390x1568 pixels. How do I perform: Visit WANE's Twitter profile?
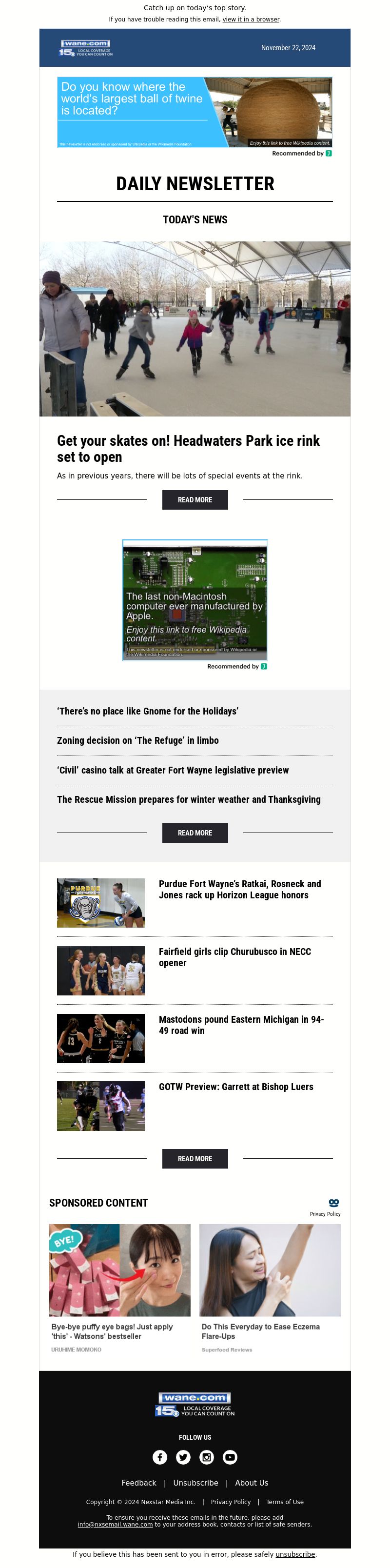pos(183,1457)
